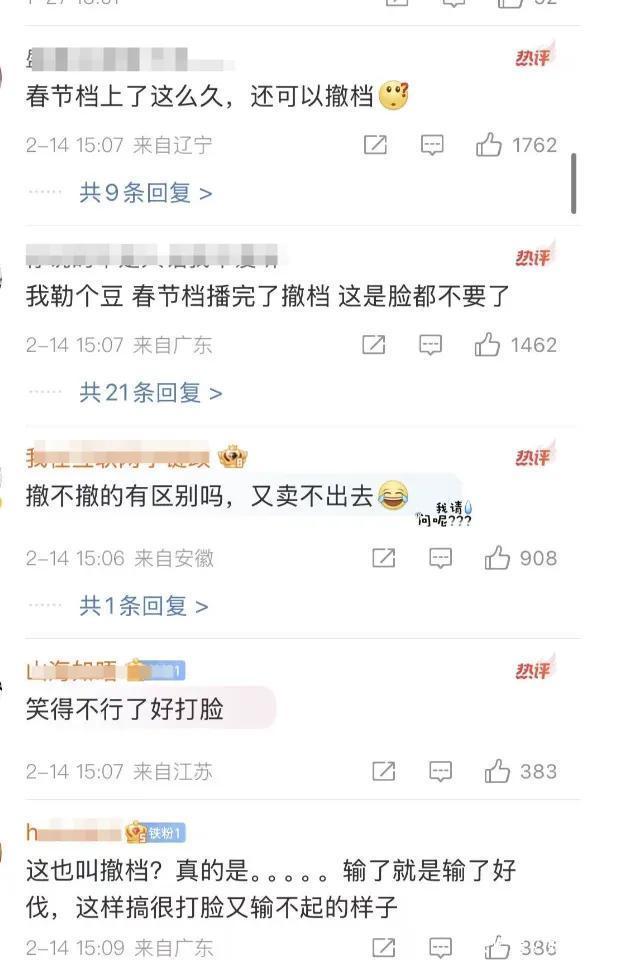Screen dimensions: 628x960
Task: Like the comment with 1762 likes
Action: tap(489, 145)
